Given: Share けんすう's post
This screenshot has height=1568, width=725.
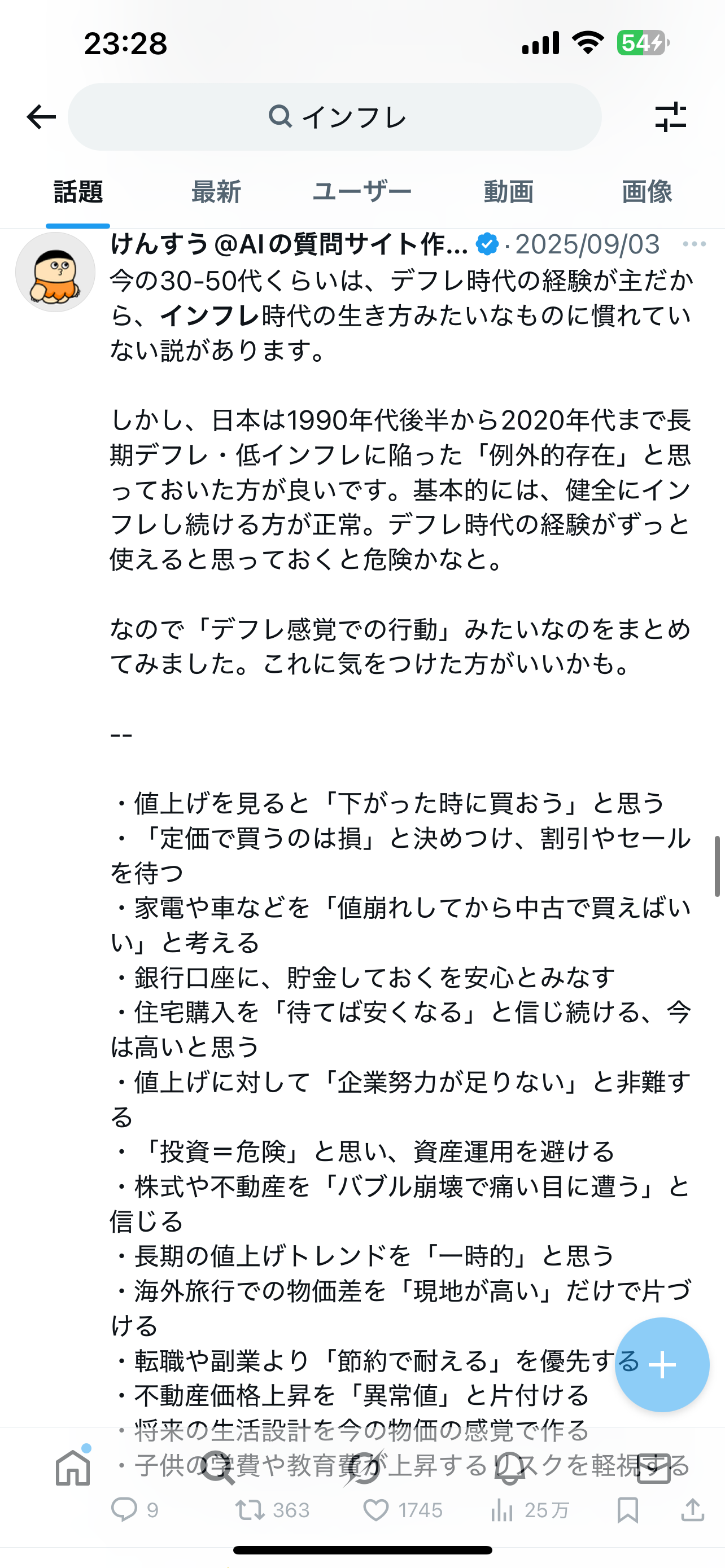Looking at the screenshot, I should coord(693,1510).
